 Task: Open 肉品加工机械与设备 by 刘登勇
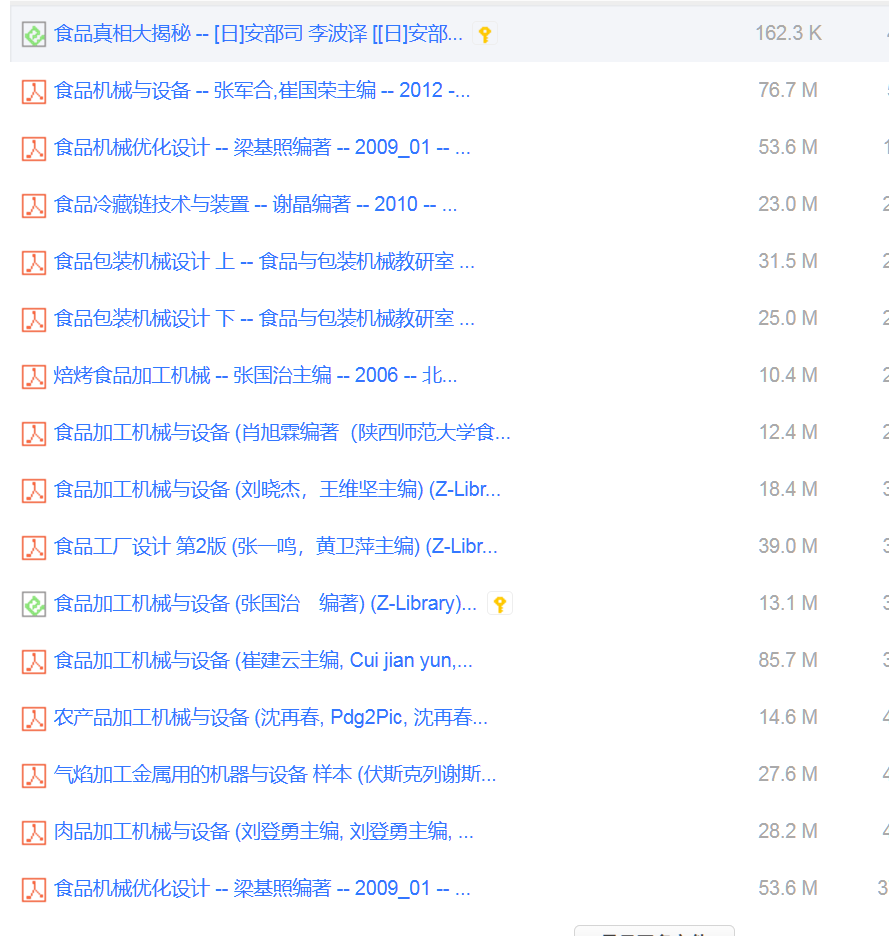263,832
